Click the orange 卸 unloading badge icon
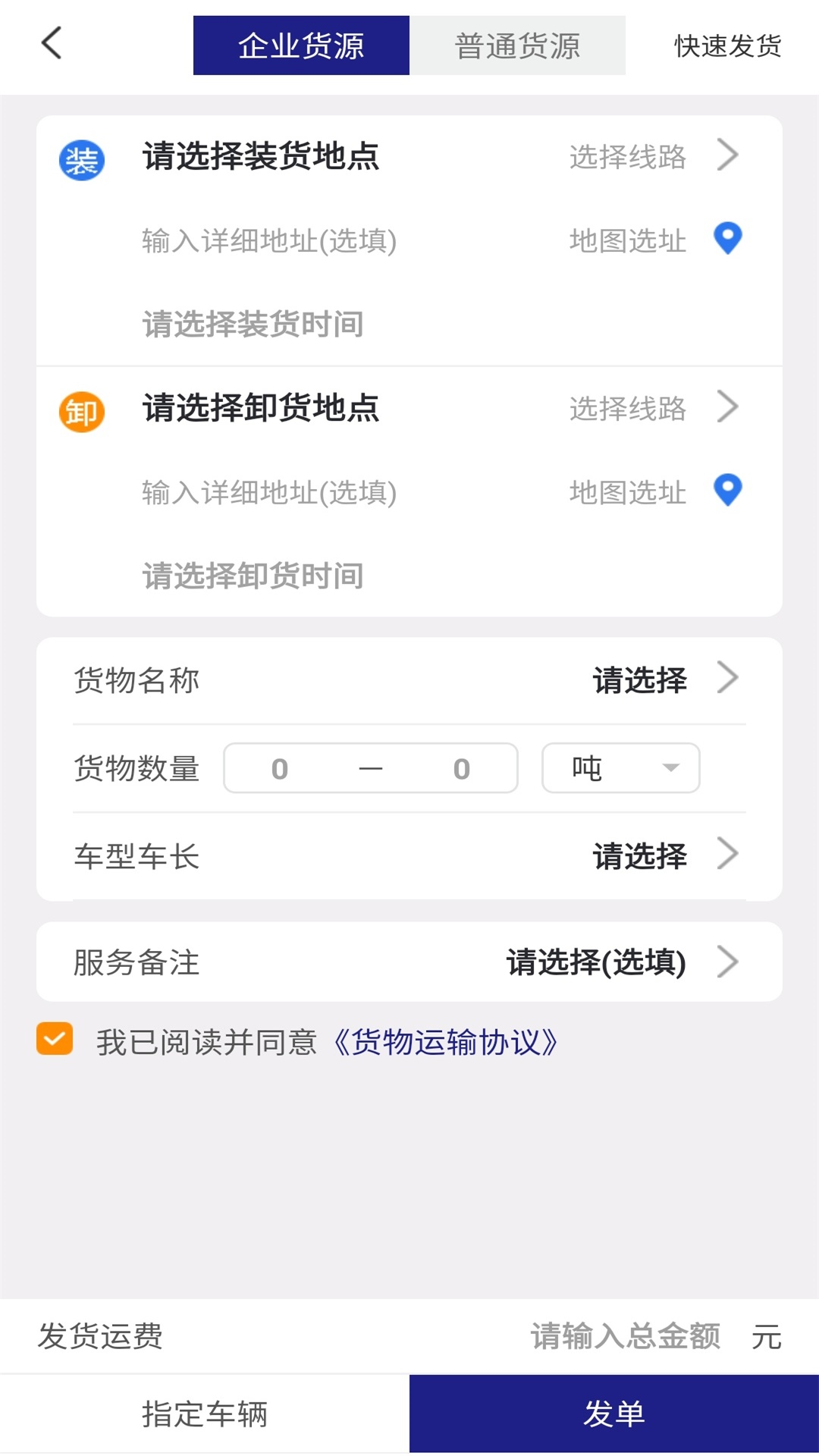 [80, 413]
